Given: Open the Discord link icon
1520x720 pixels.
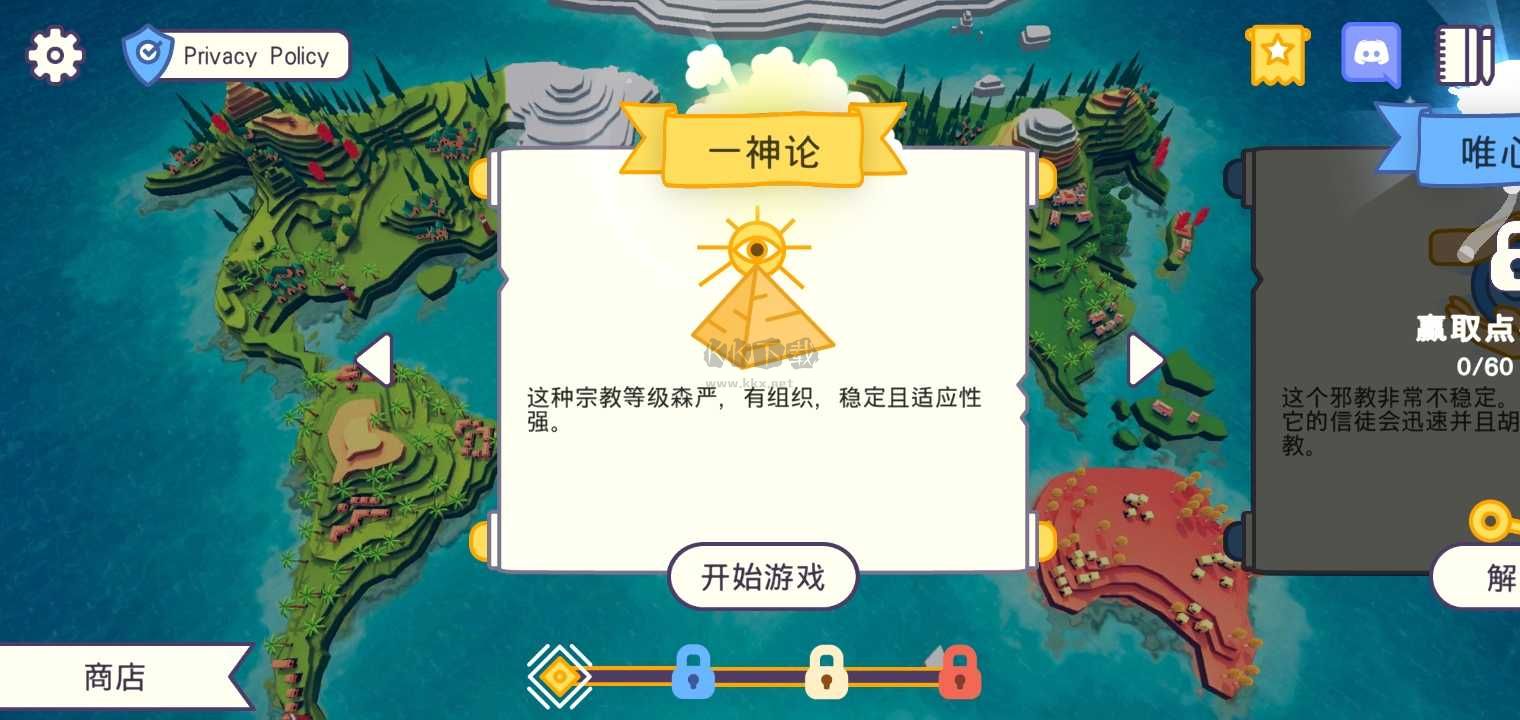Looking at the screenshot, I should pyautogui.click(x=1371, y=55).
